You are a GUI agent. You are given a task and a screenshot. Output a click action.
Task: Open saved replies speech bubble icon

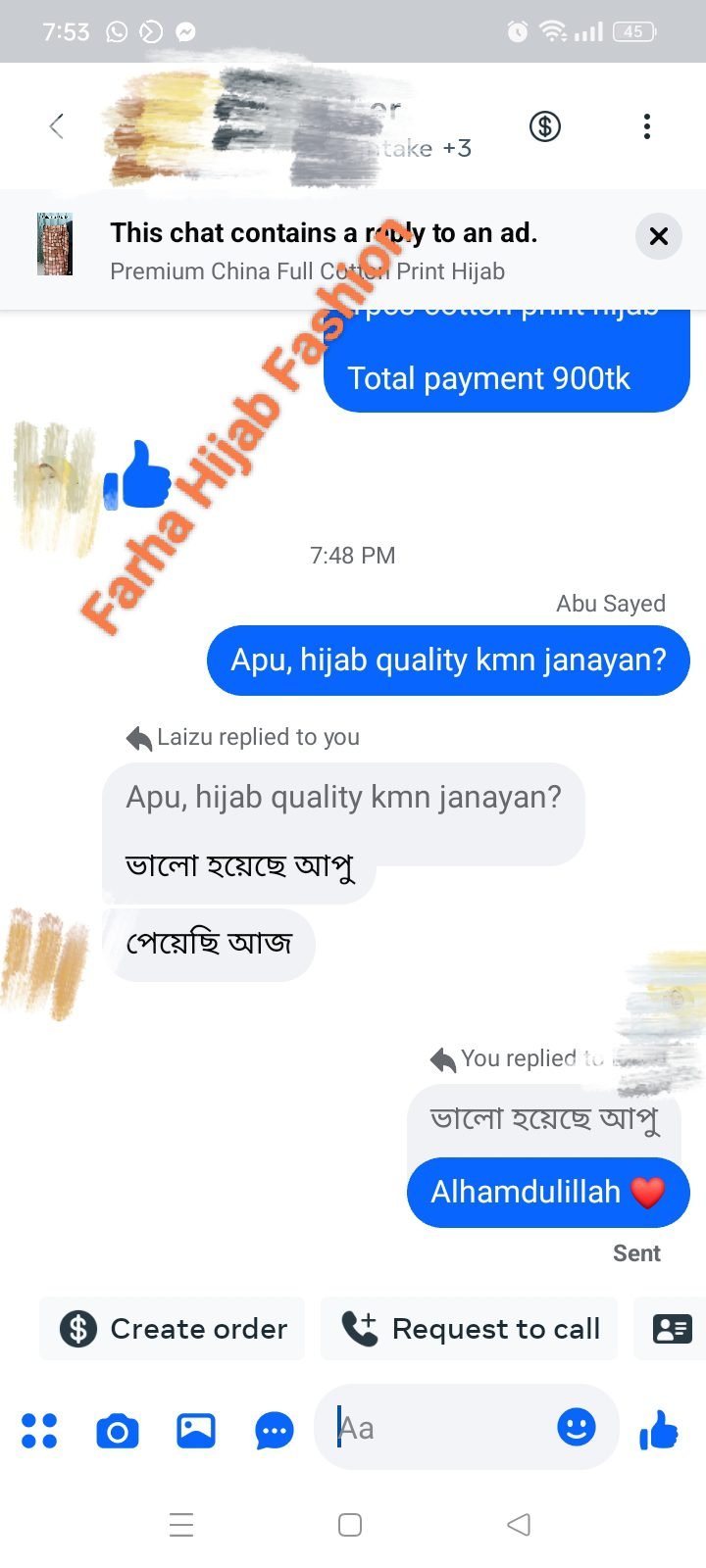274,1431
